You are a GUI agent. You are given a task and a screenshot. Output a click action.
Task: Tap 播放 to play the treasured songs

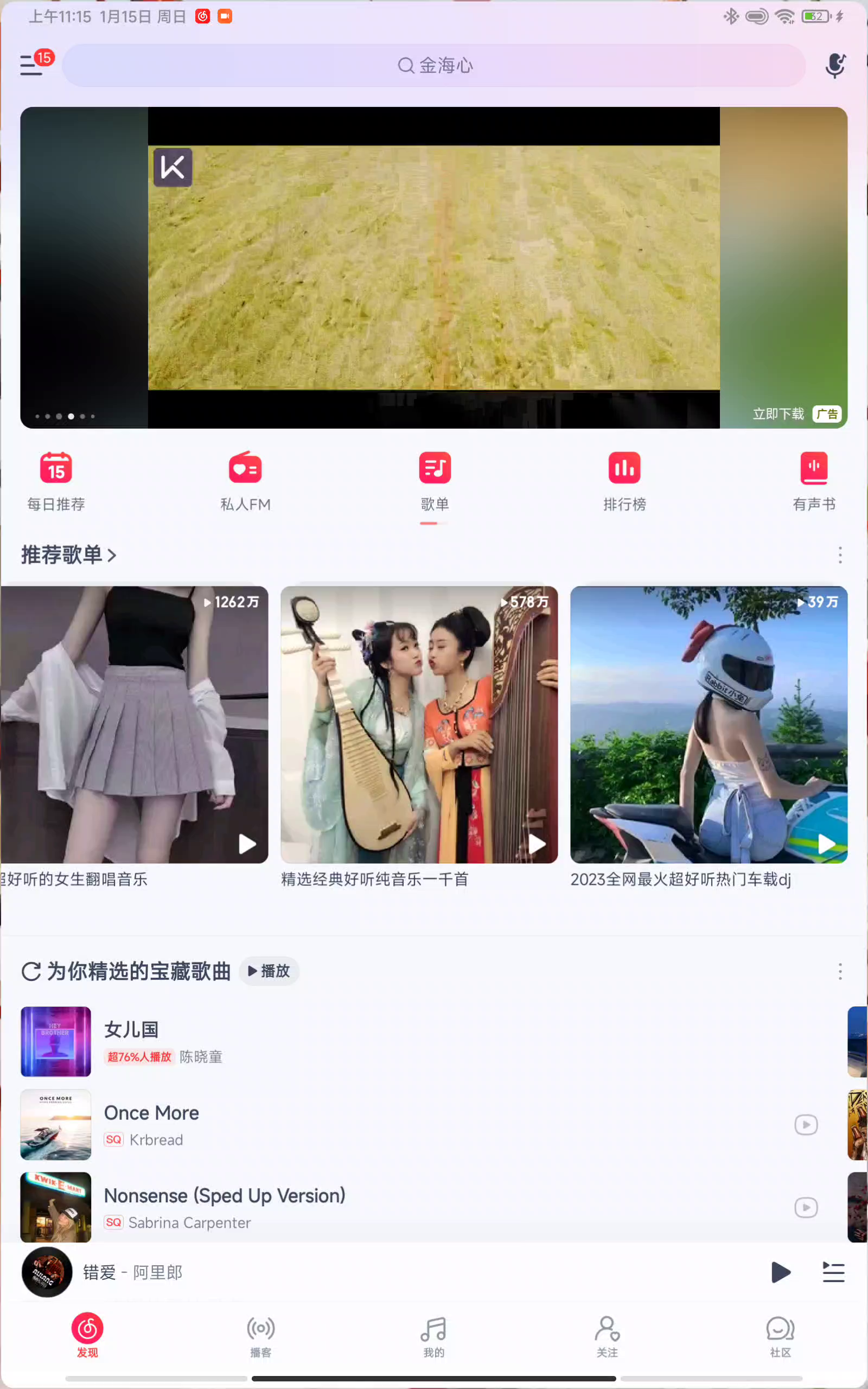click(269, 971)
